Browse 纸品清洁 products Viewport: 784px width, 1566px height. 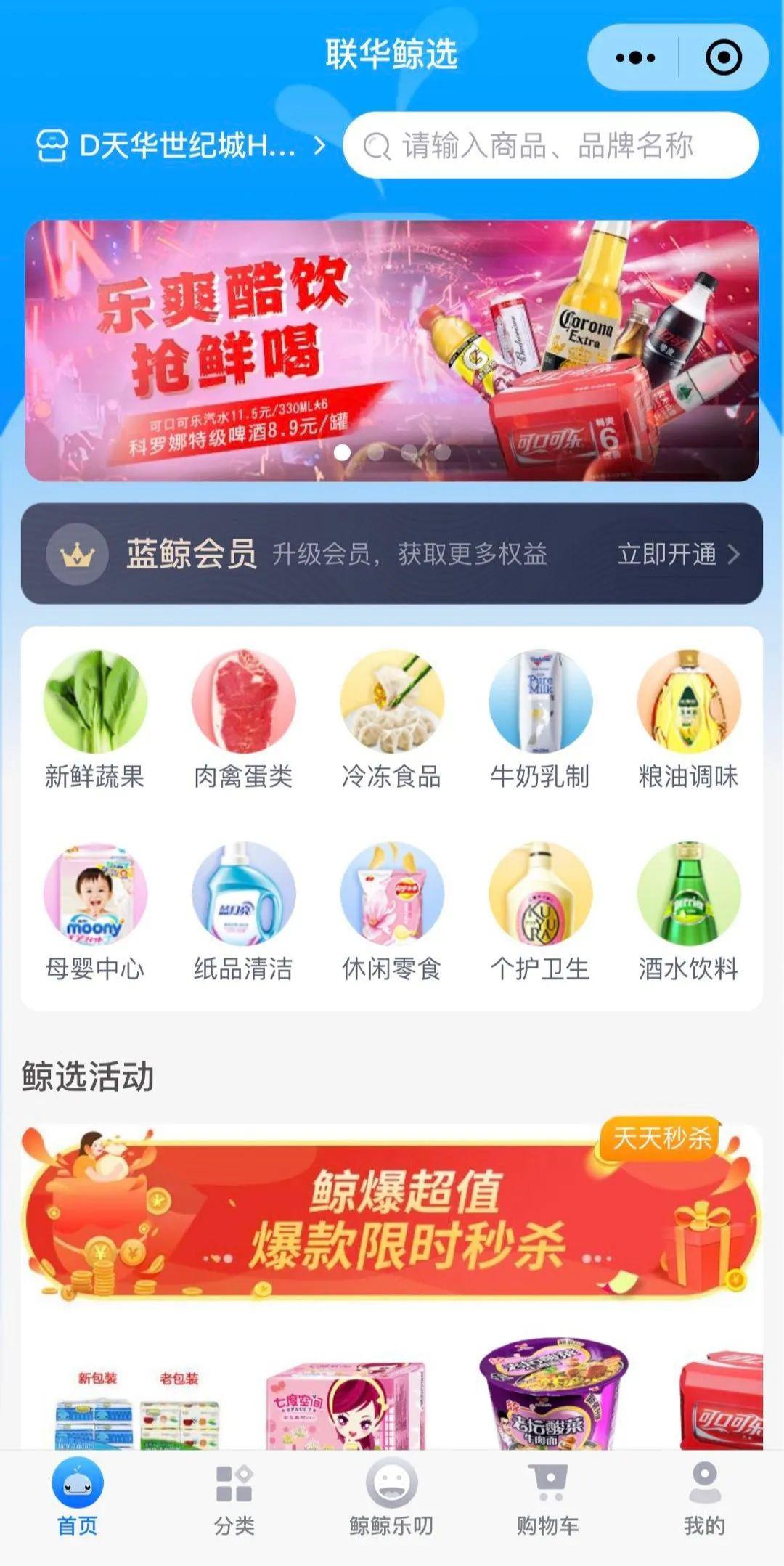pos(243,912)
